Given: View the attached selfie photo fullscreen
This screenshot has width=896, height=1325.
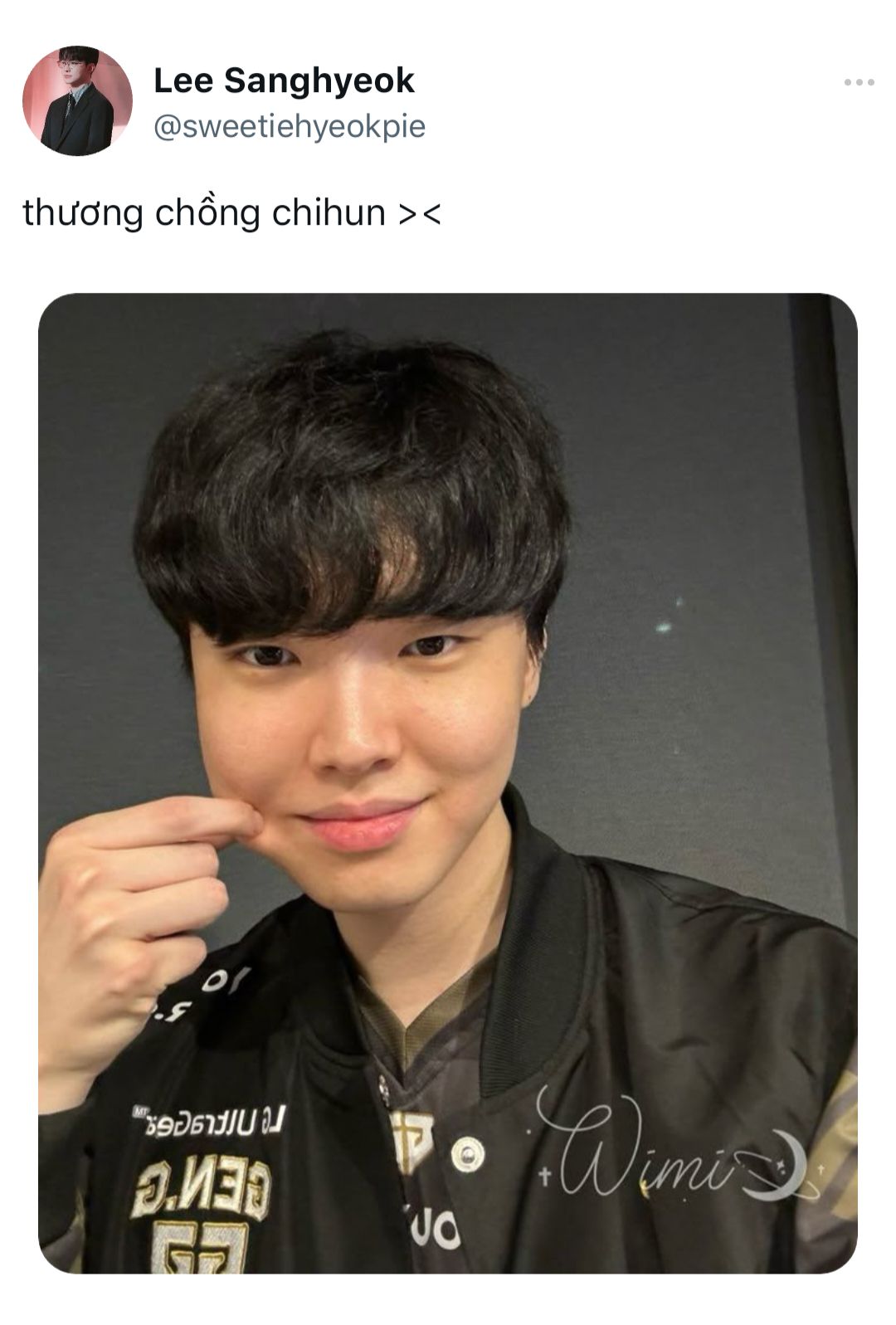Looking at the screenshot, I should coord(448,782).
